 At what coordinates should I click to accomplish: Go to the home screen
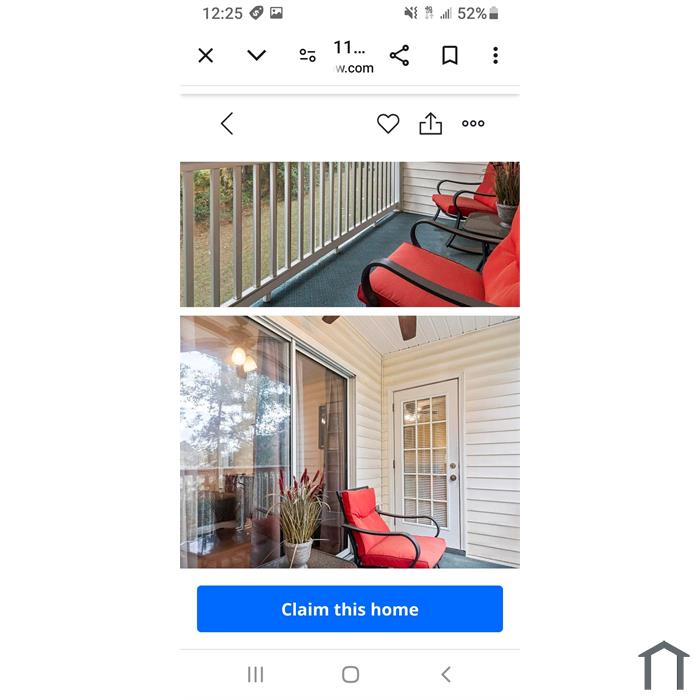(350, 675)
